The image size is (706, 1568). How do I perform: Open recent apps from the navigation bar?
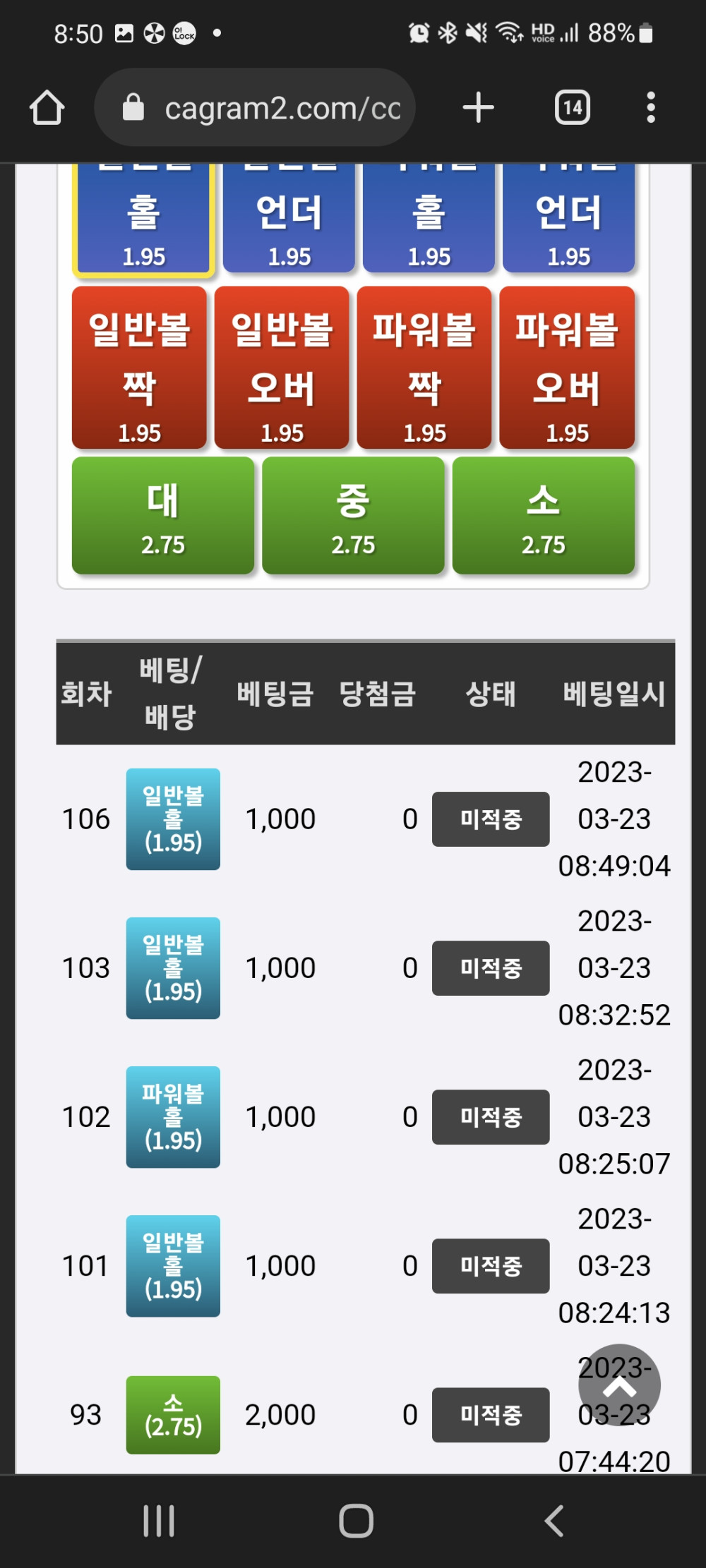coord(158,1521)
